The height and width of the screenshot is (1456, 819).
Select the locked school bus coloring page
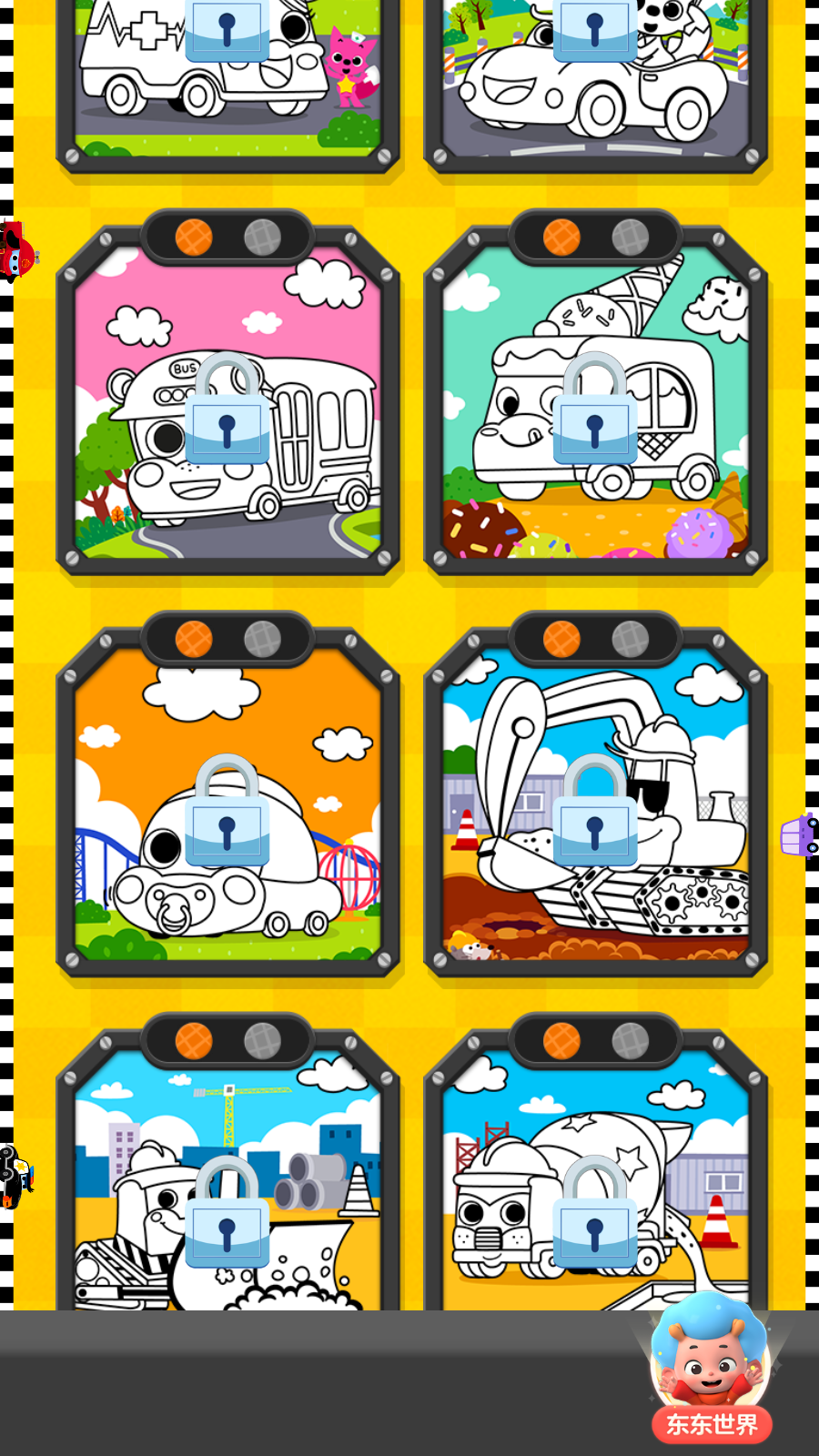click(x=227, y=409)
